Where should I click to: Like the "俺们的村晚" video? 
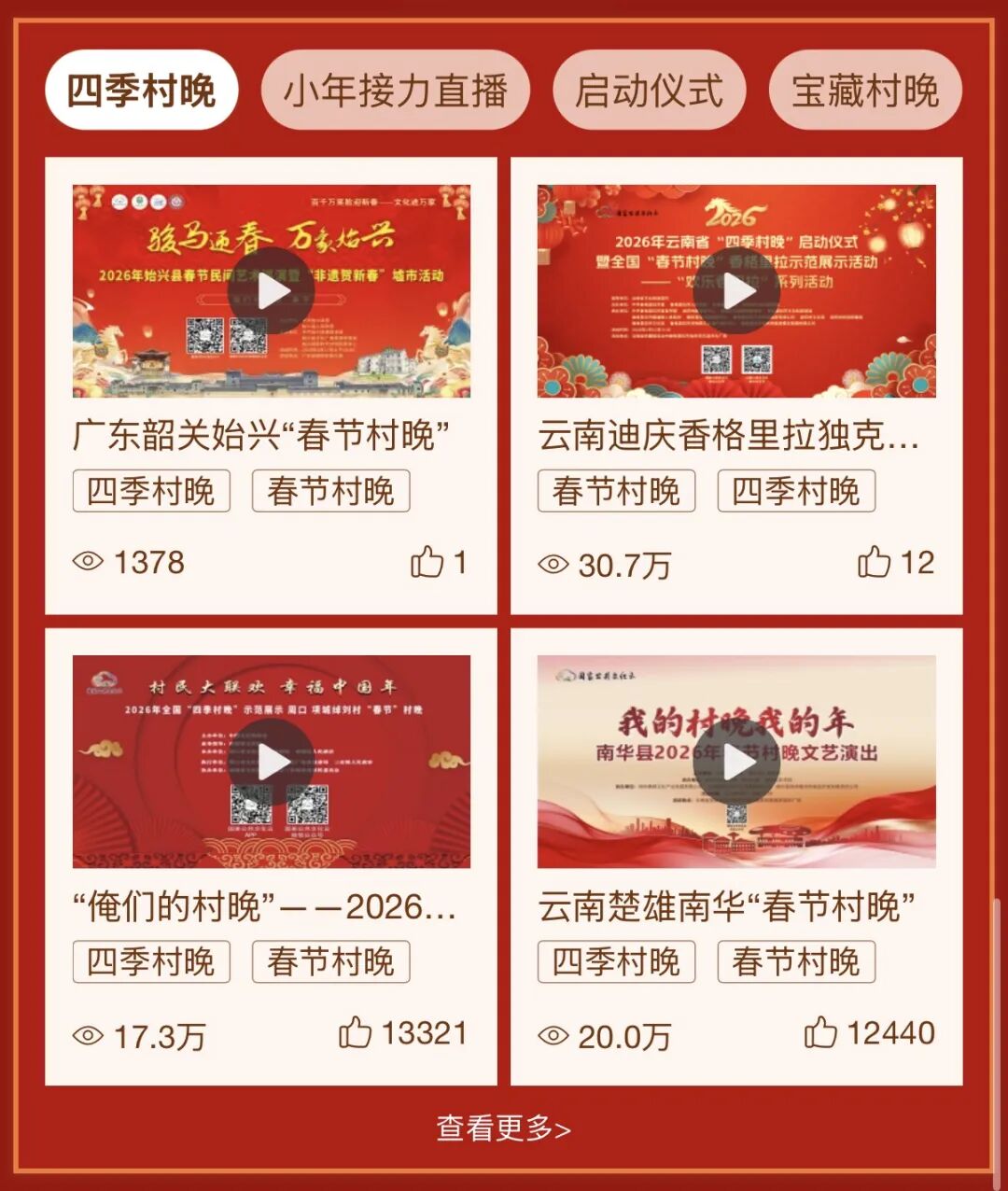[x=356, y=1032]
